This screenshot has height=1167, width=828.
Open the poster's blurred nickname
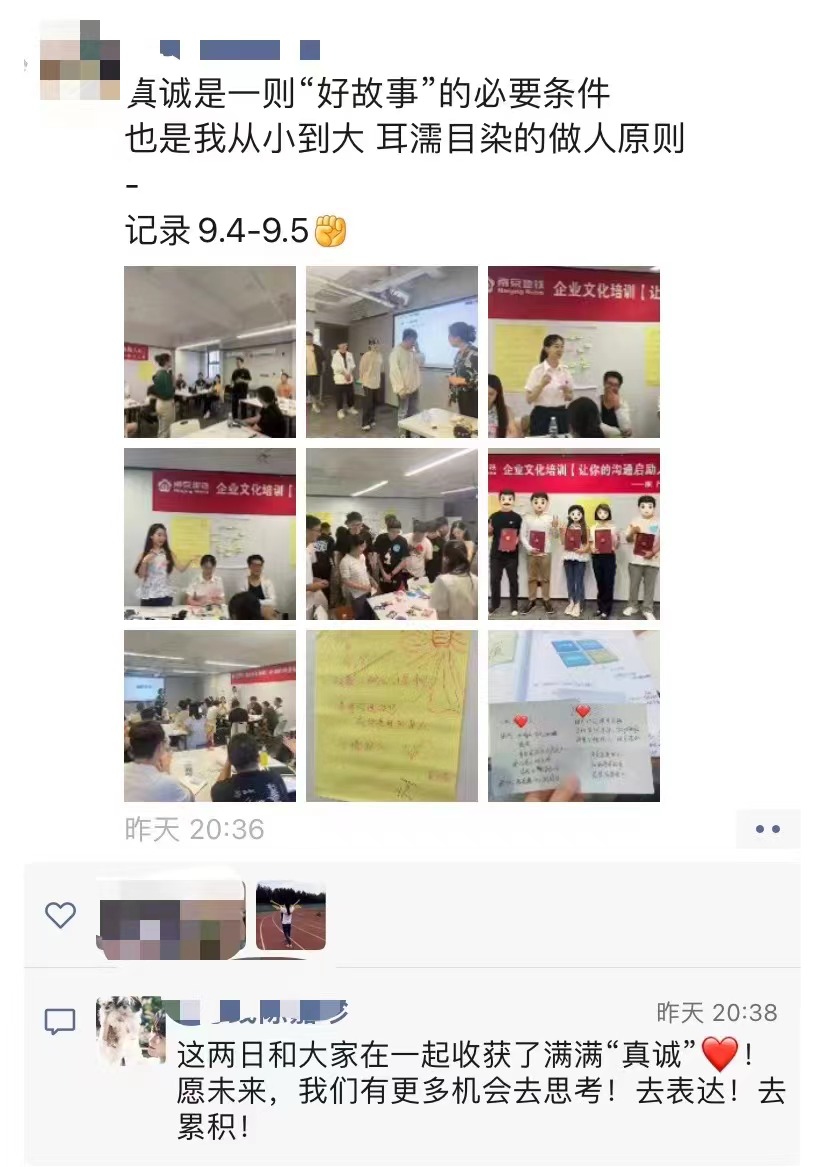click(x=240, y=50)
